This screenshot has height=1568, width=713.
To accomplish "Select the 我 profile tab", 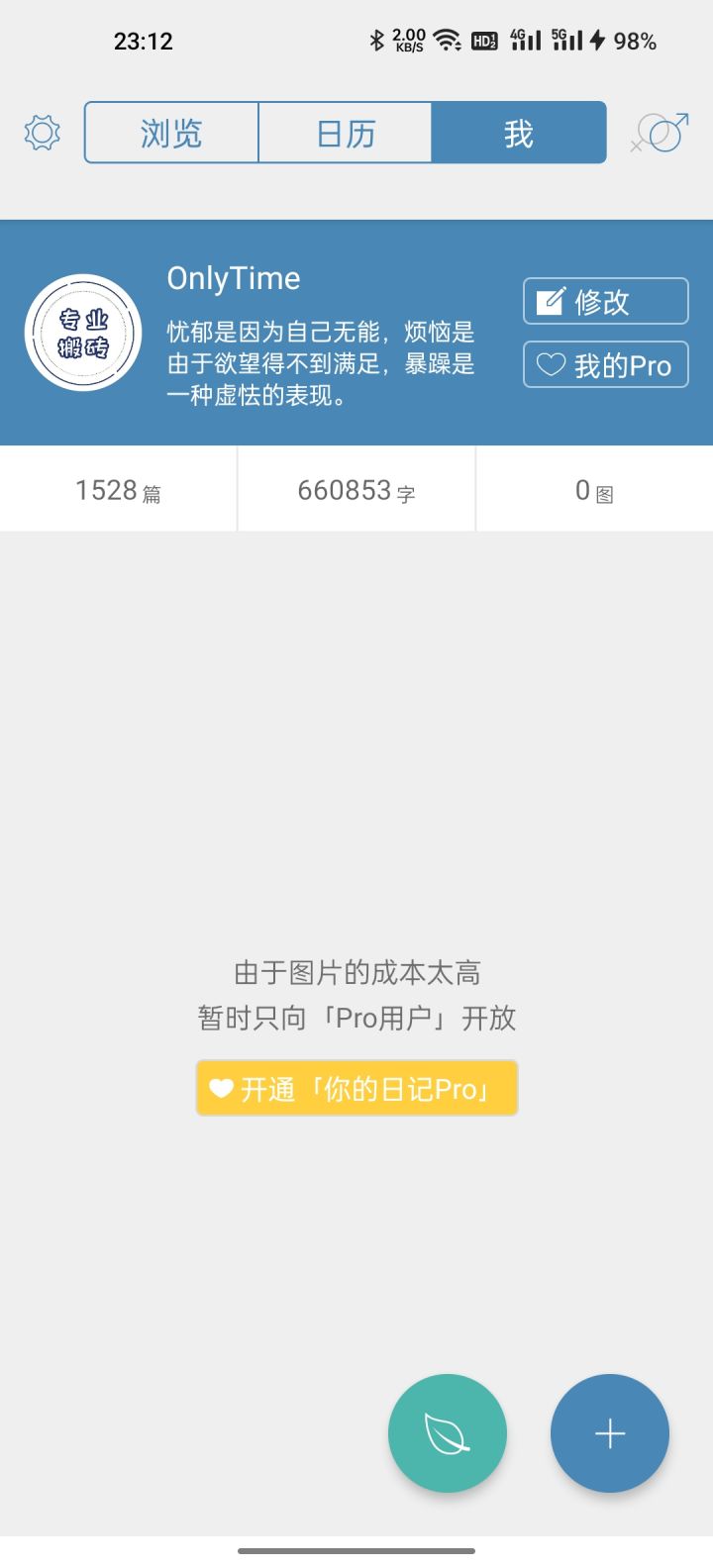I will 519,132.
